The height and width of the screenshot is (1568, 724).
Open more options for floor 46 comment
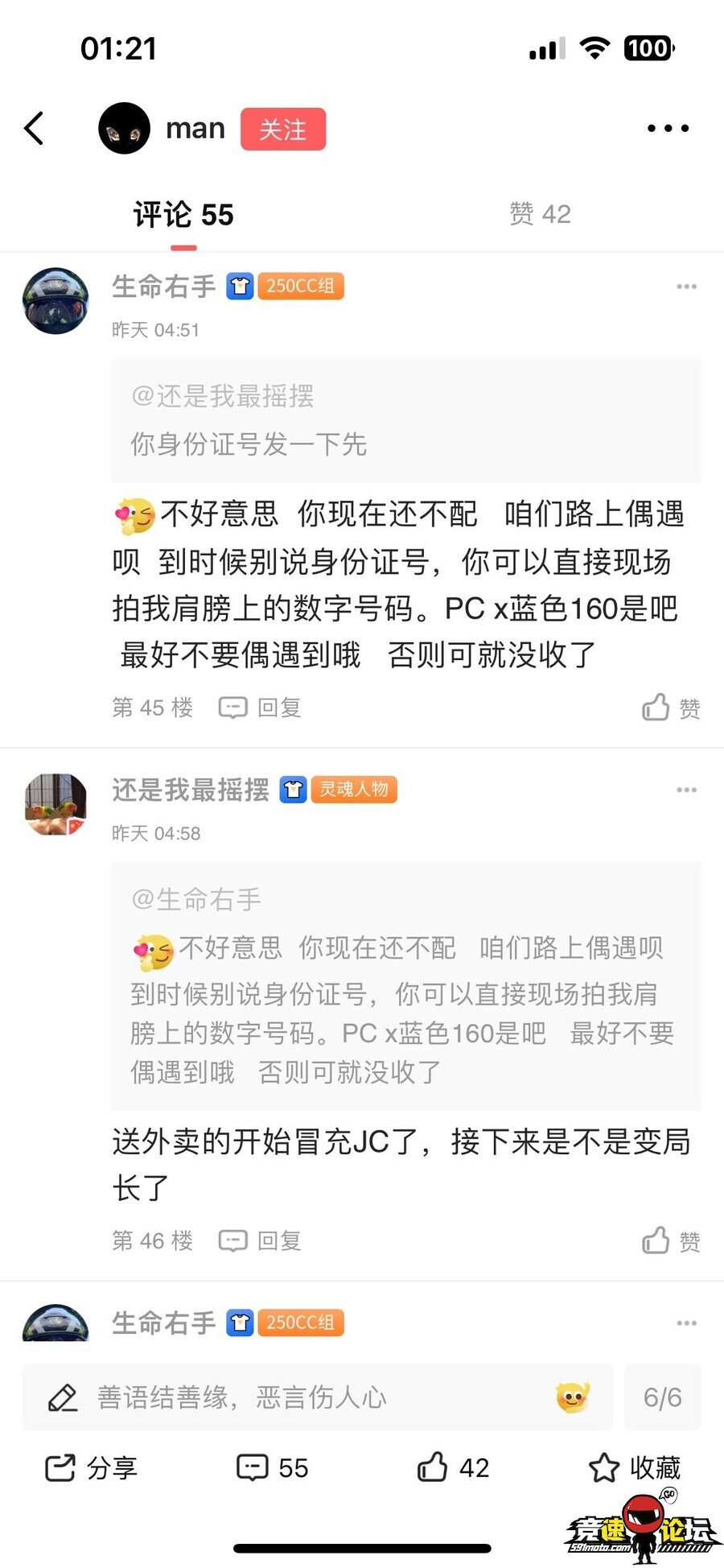(686, 790)
